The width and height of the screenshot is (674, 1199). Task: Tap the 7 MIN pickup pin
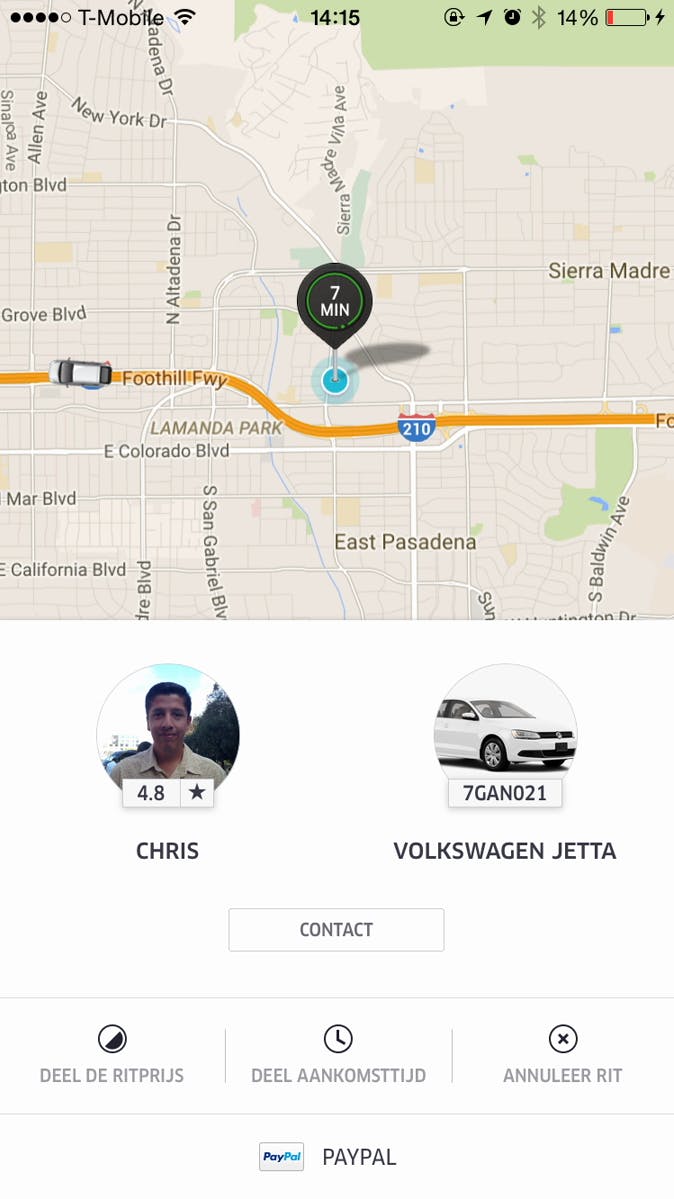335,300
